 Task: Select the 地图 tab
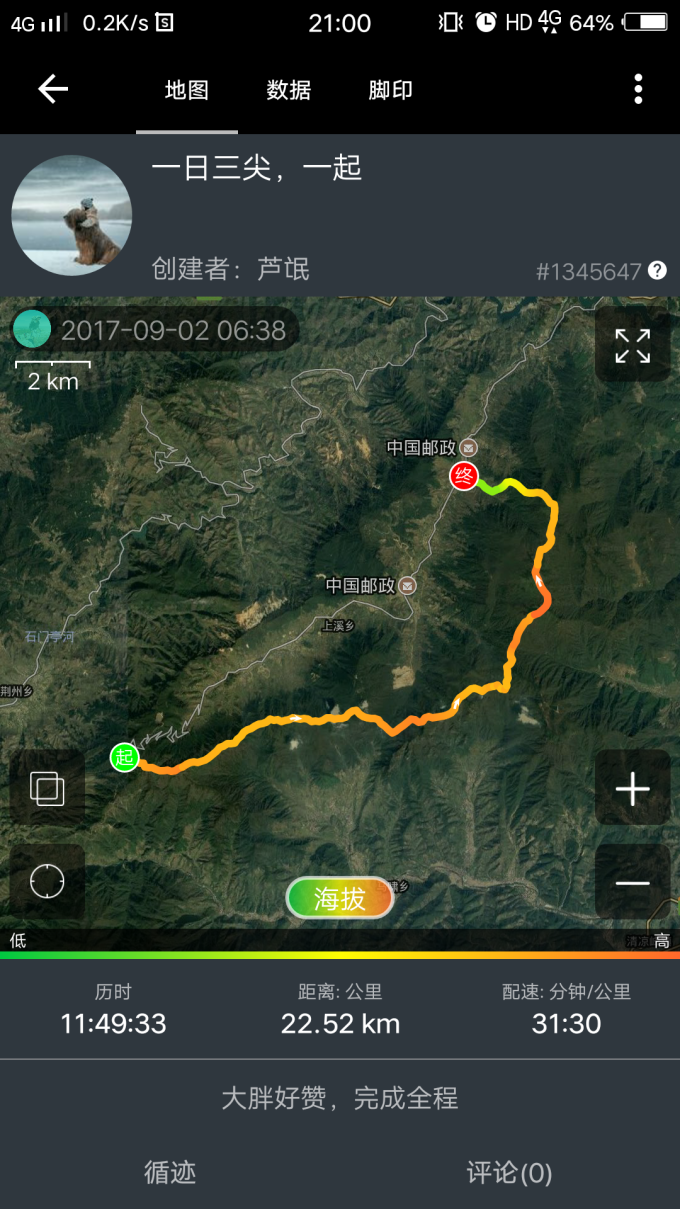pos(187,90)
